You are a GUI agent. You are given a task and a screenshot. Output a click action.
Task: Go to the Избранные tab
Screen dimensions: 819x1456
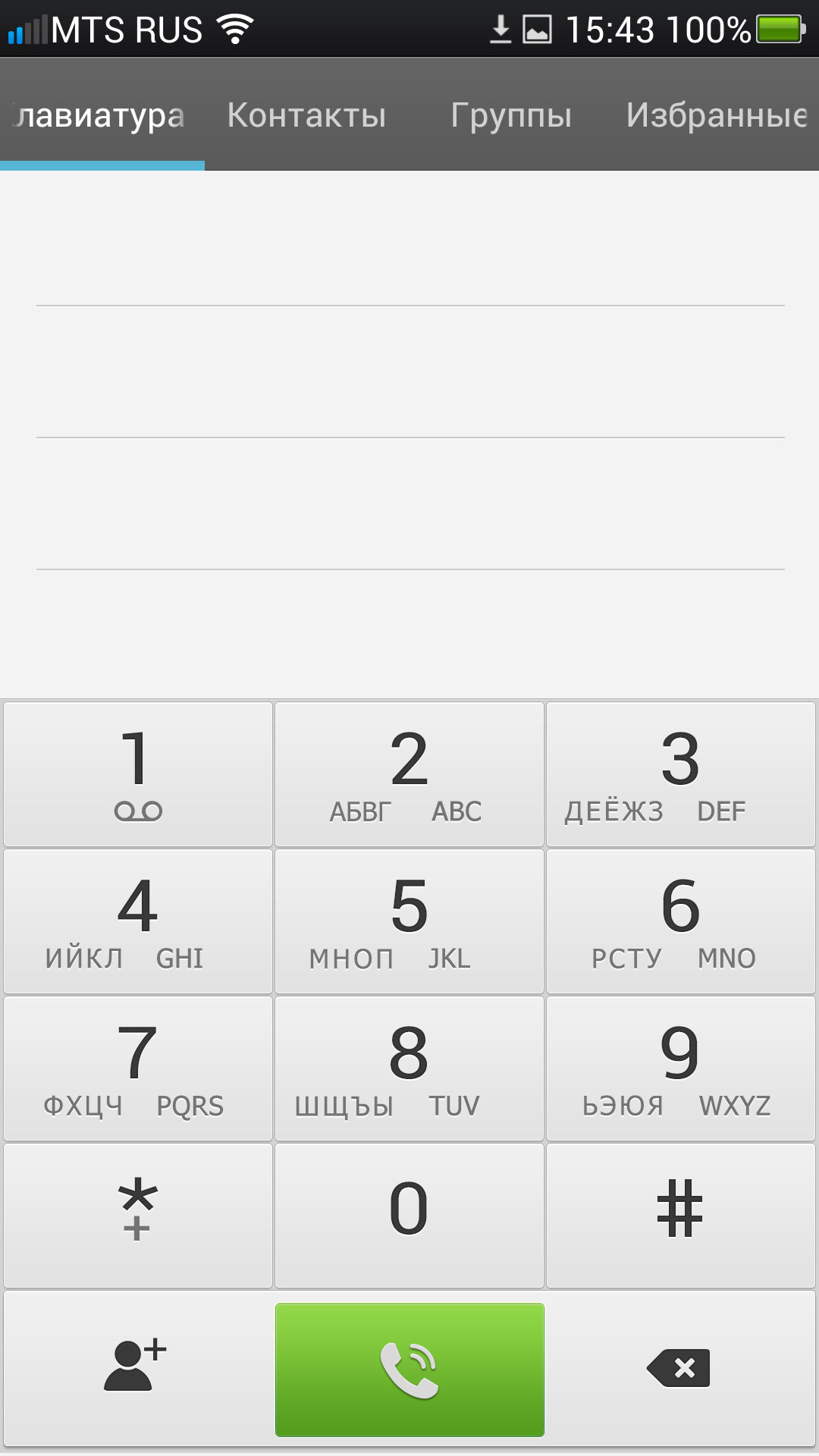(716, 115)
